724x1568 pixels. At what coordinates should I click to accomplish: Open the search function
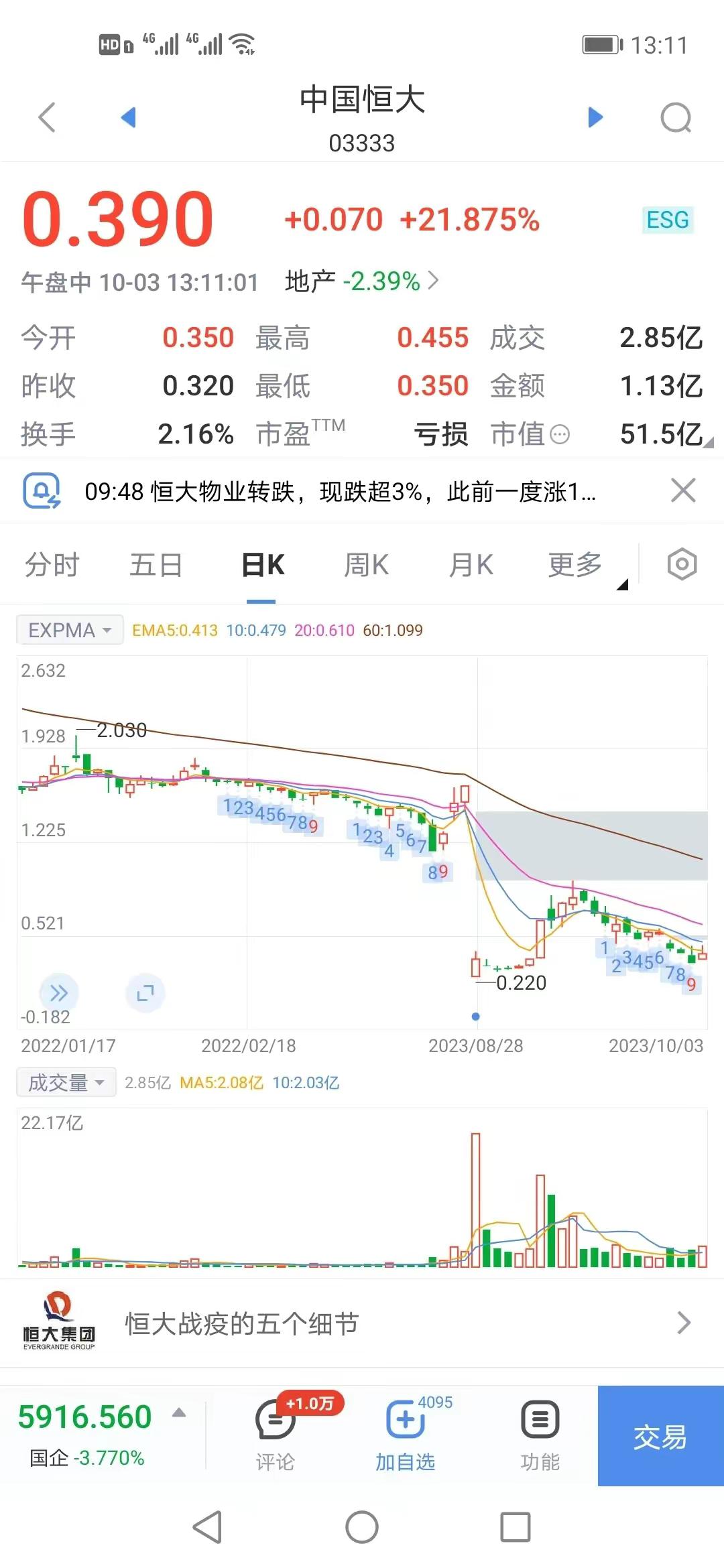tap(676, 117)
